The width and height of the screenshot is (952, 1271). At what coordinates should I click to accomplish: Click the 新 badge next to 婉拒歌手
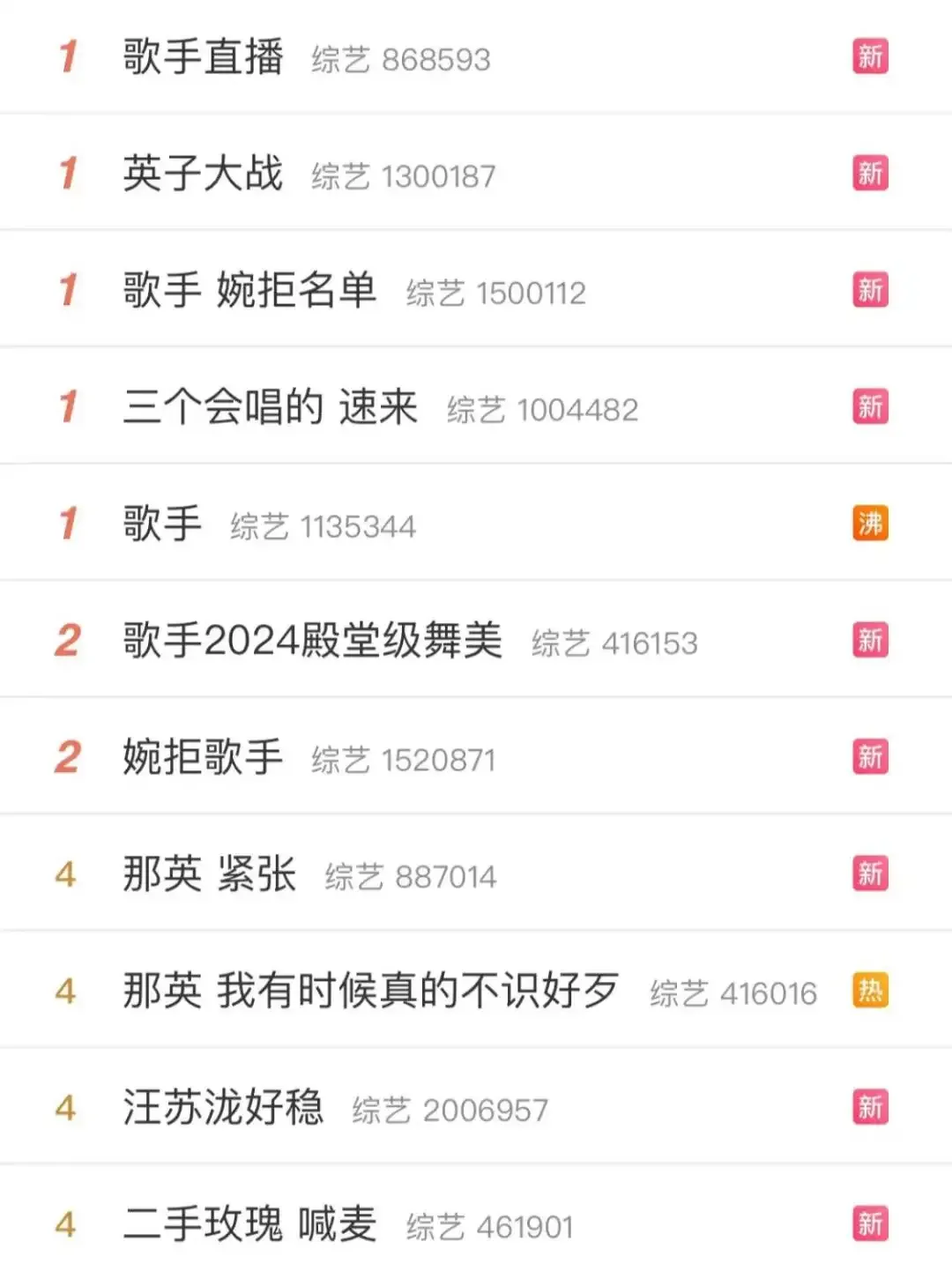click(x=871, y=756)
